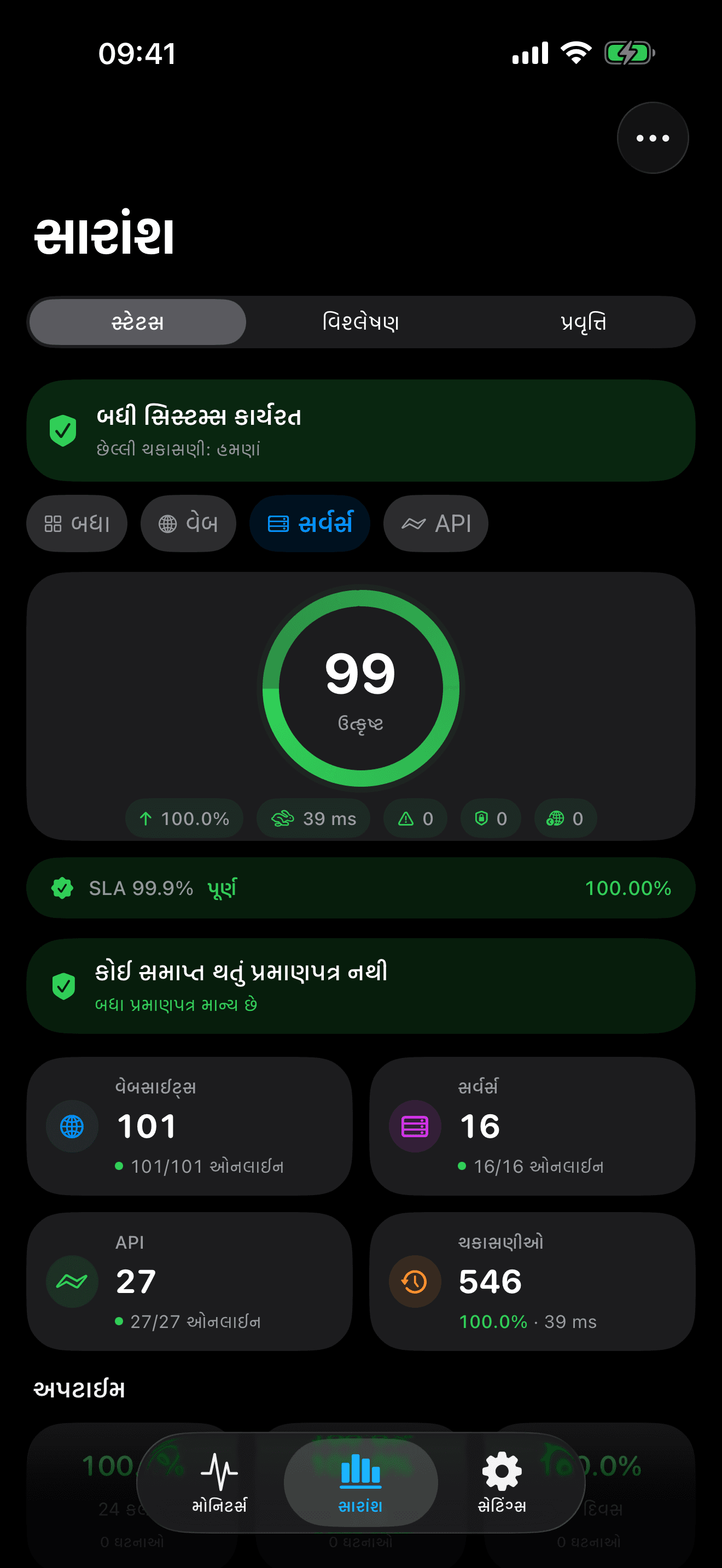Viewport: 722px width, 1568px height.
Task: Switch to the પ્રવૃત્તિ segment
Action: click(583, 322)
